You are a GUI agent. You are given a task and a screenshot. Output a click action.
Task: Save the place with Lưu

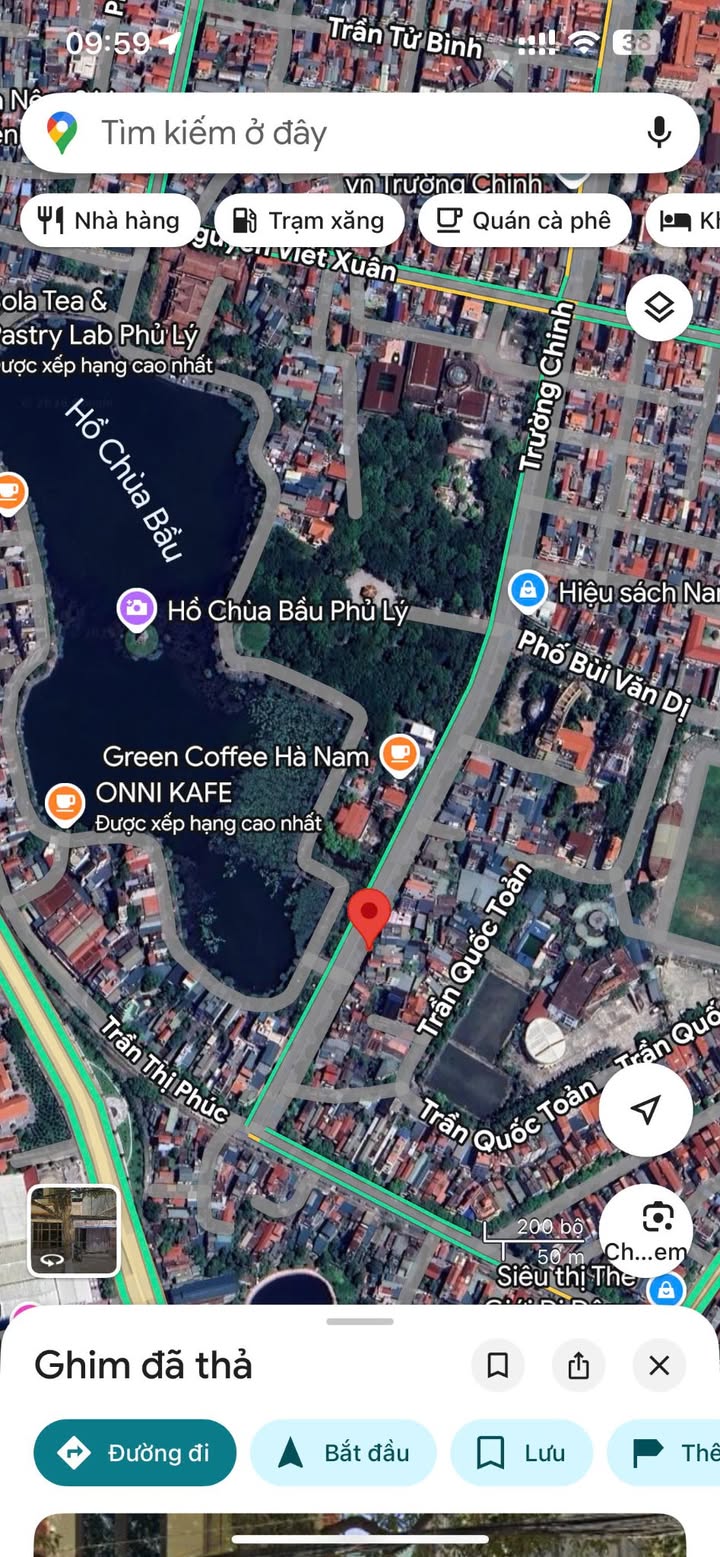pyautogui.click(x=521, y=1453)
